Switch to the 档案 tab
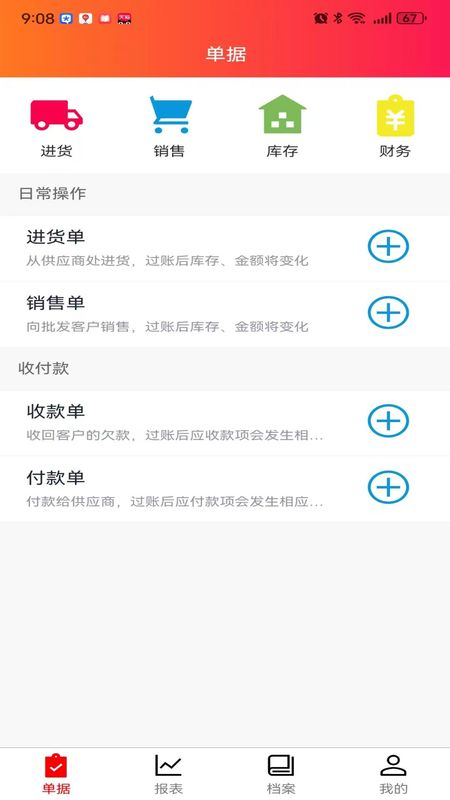Image resolution: width=450 pixels, height=800 pixels. (281, 774)
